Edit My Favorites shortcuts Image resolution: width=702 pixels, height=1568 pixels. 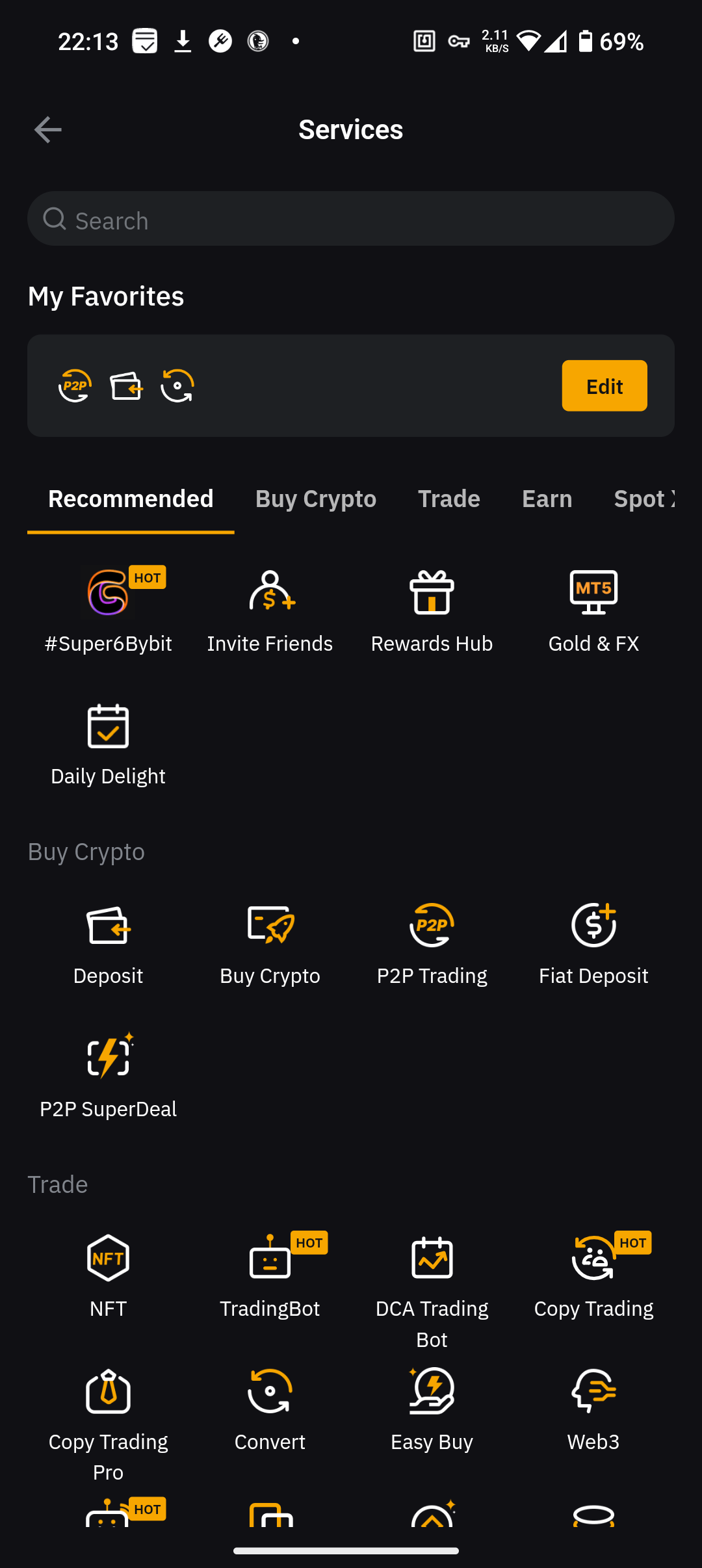point(604,385)
